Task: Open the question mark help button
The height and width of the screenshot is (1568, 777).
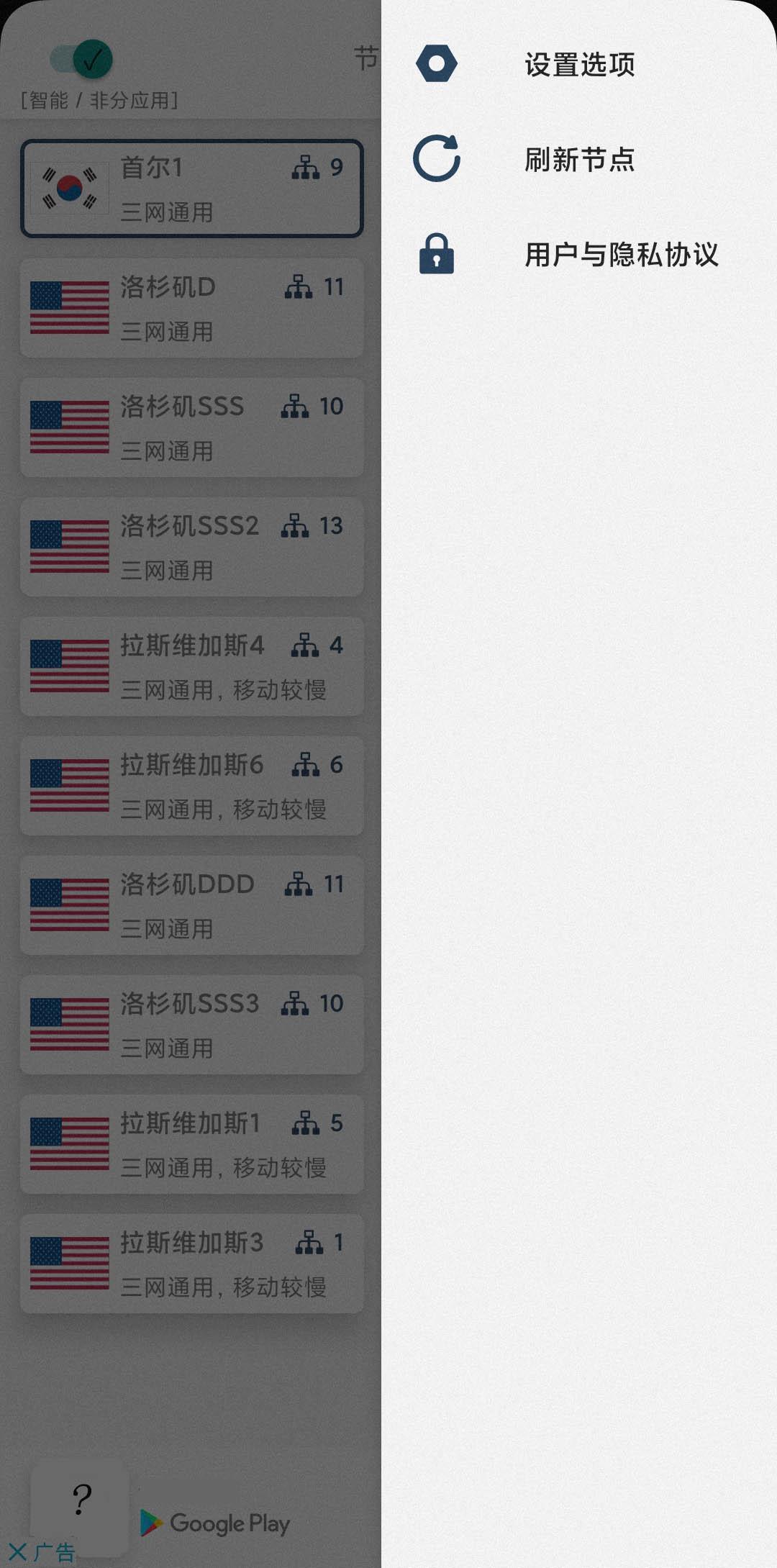Action: 81,1500
